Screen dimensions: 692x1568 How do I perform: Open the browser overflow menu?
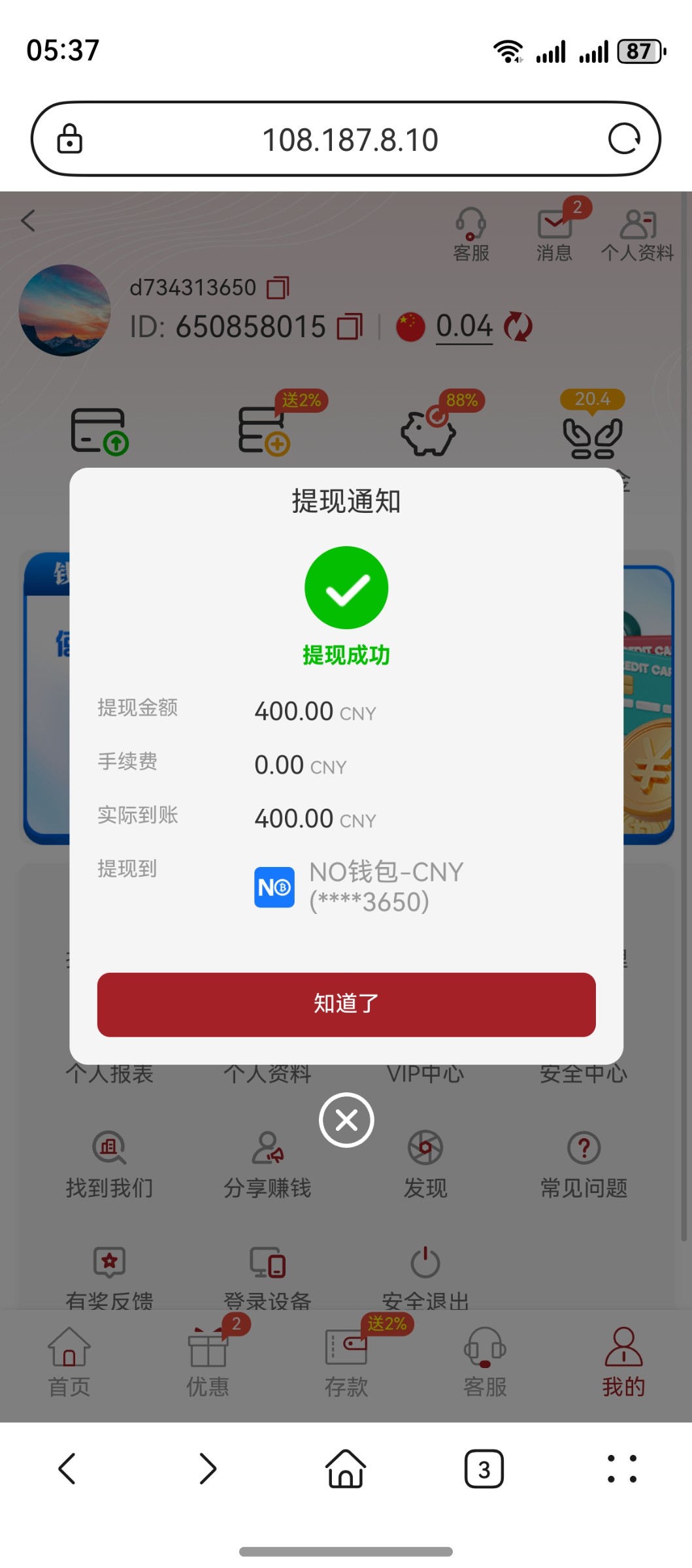tap(621, 1469)
